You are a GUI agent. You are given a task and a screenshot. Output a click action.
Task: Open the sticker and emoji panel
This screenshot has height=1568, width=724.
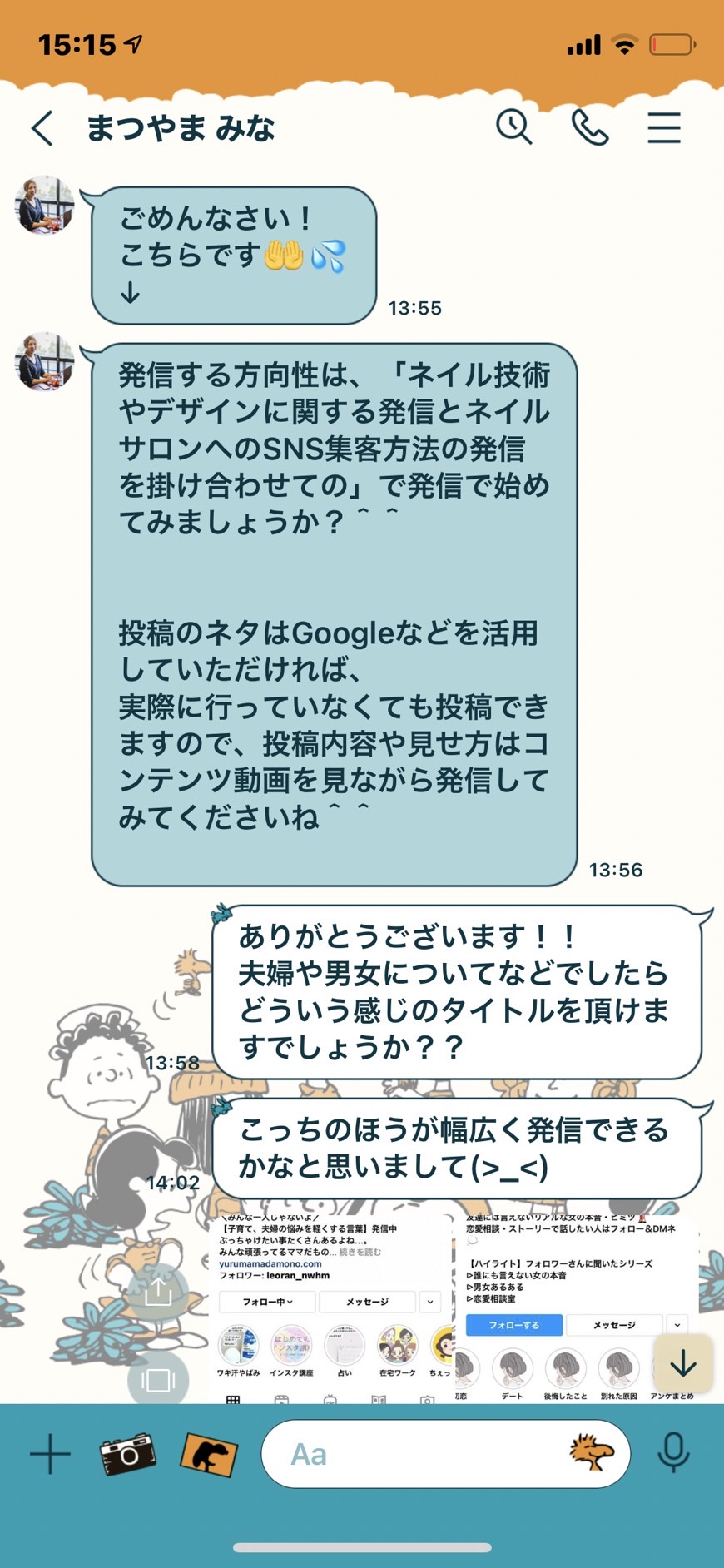592,1452
